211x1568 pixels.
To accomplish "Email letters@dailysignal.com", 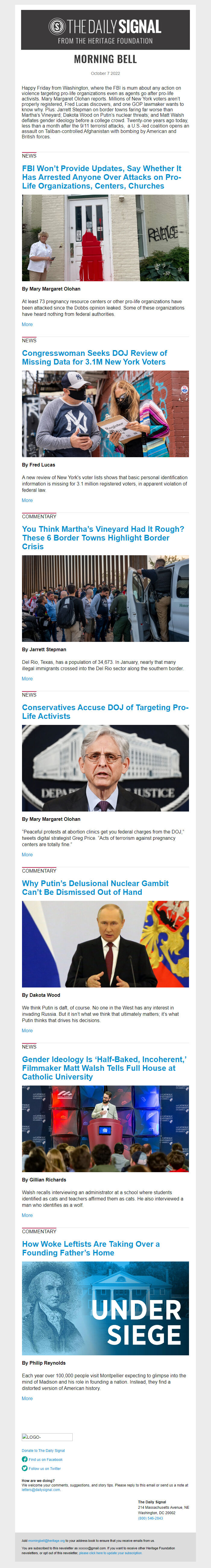I will pyautogui.click(x=41, y=1489).
